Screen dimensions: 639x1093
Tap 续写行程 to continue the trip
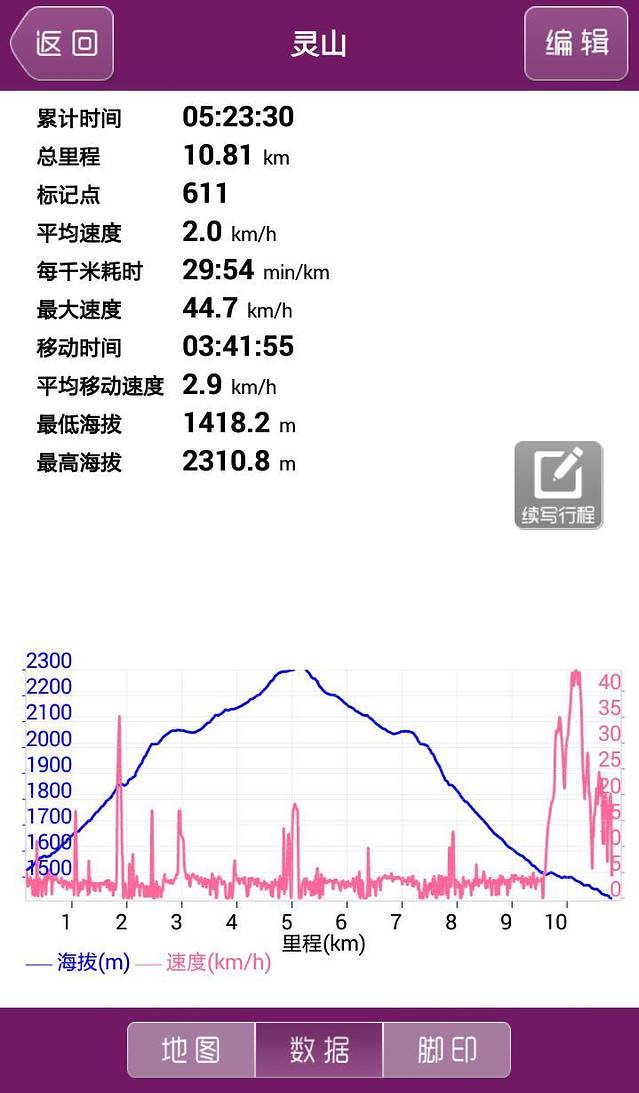tap(558, 485)
